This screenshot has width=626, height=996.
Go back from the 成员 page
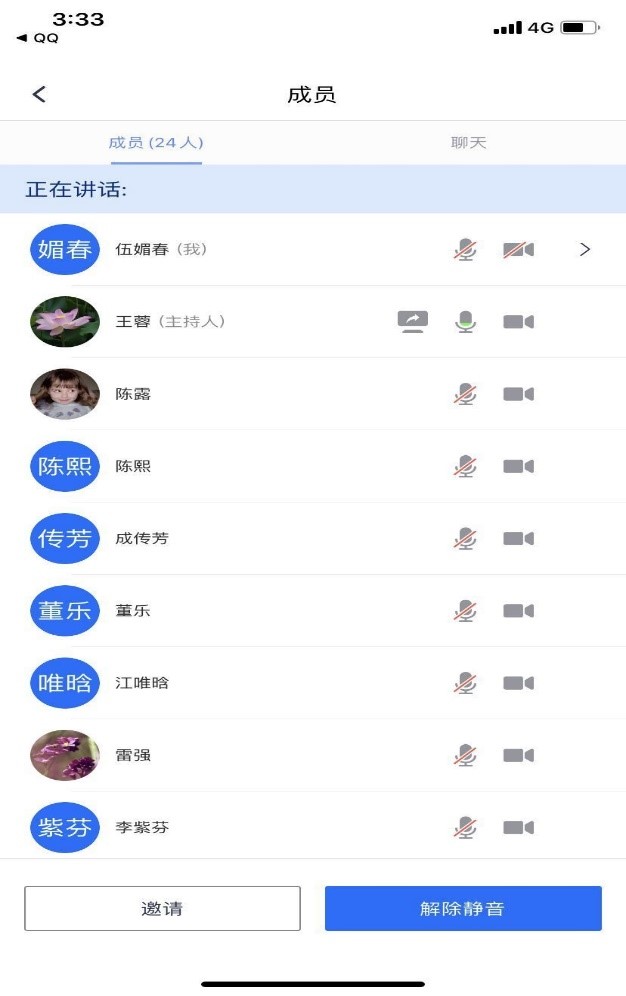[x=39, y=95]
